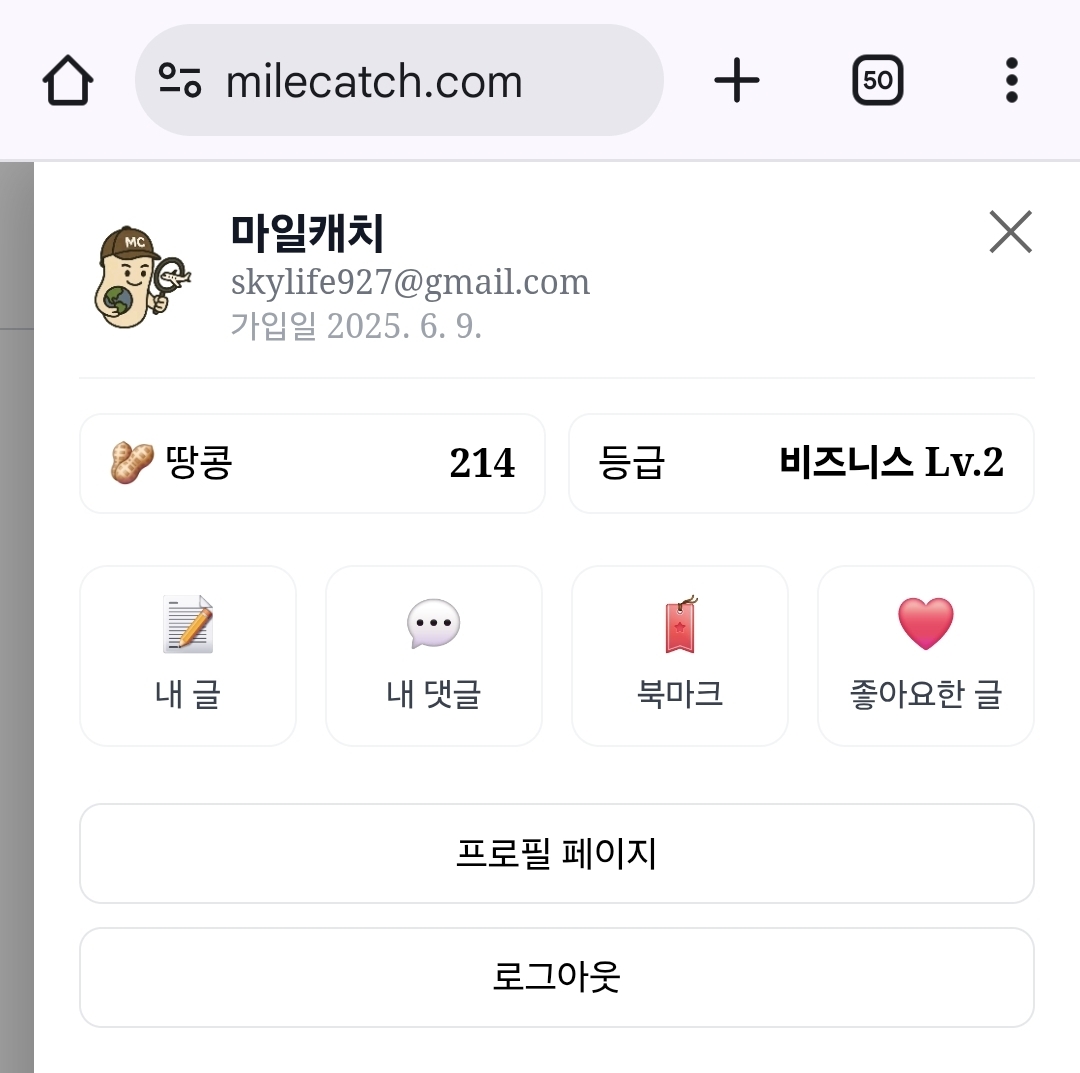Show 좋아요한 글 liked posts
The height and width of the screenshot is (1073, 1080).
(926, 655)
